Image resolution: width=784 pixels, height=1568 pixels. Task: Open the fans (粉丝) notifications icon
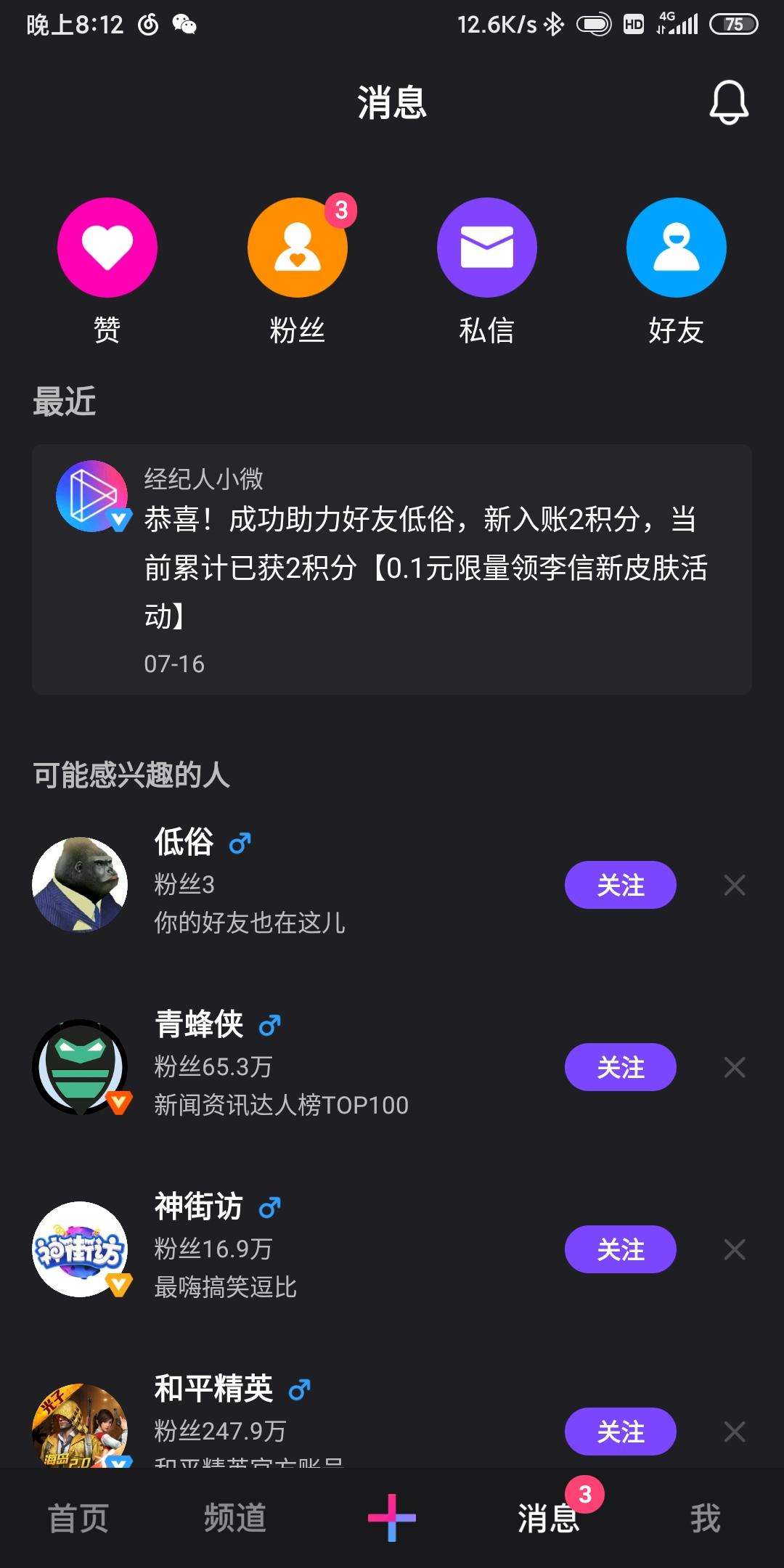pyautogui.click(x=297, y=247)
